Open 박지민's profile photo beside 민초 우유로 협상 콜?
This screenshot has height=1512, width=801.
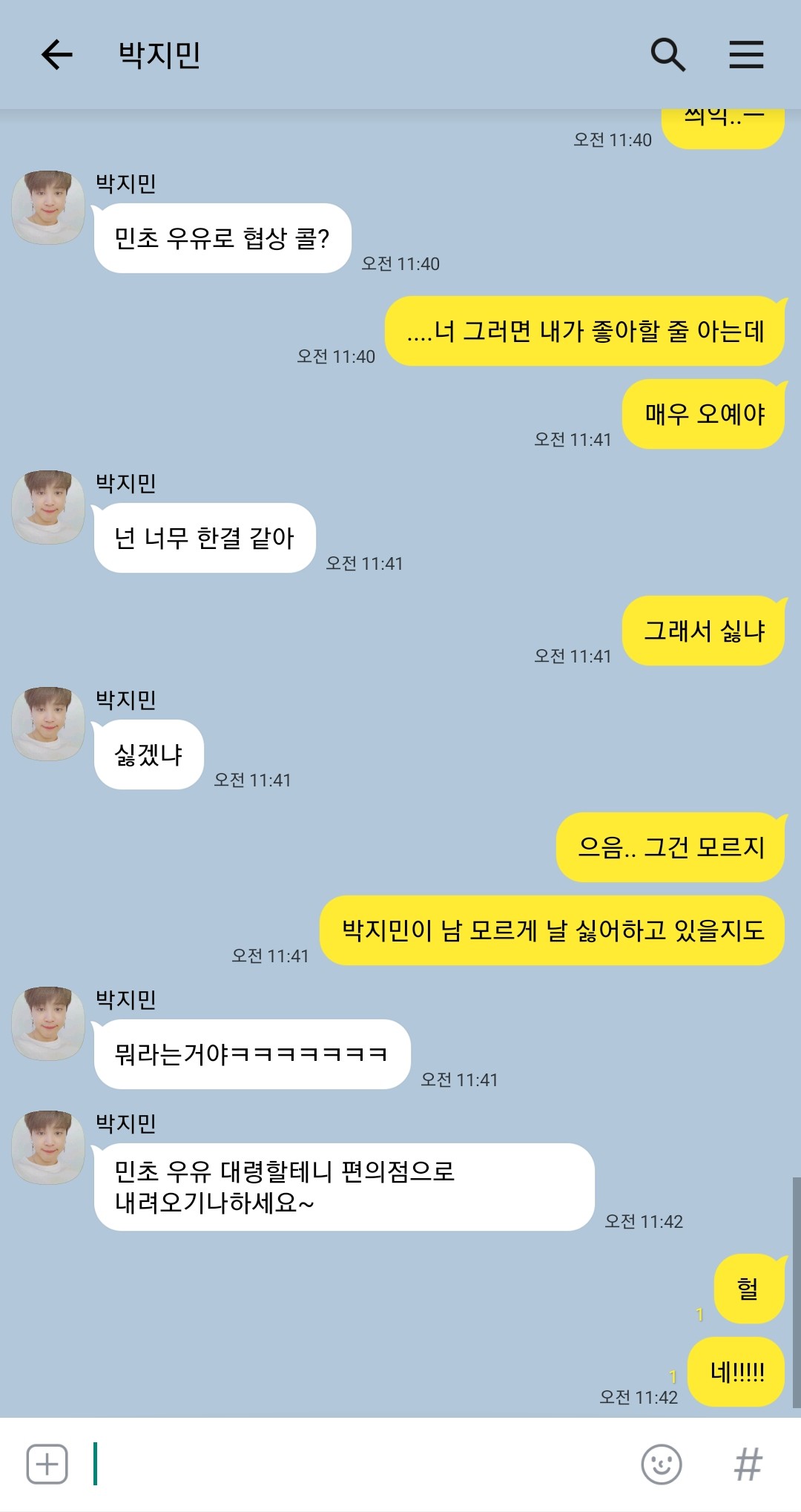[48, 207]
